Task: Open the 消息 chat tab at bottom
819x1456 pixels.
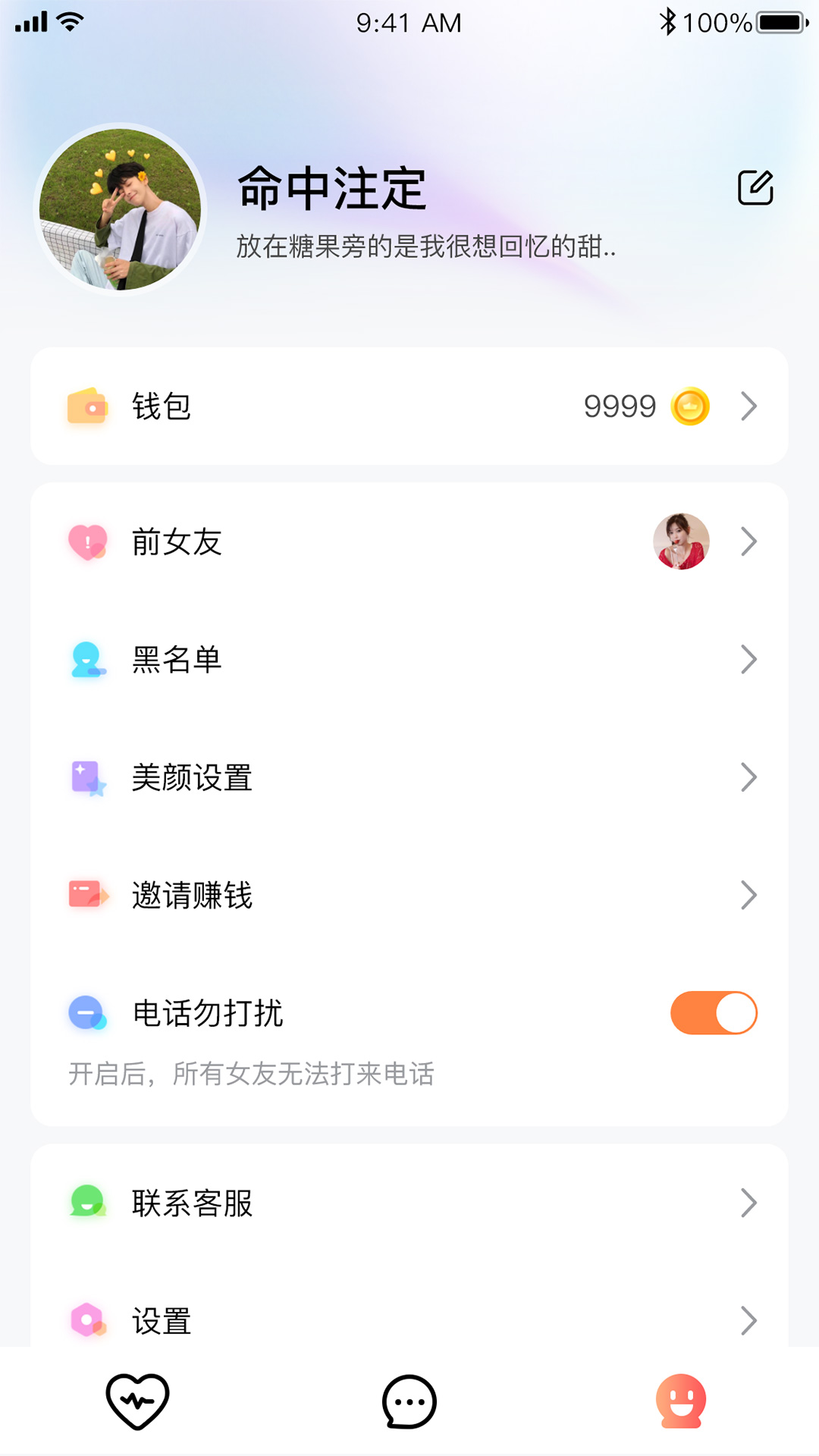Action: 409,1402
